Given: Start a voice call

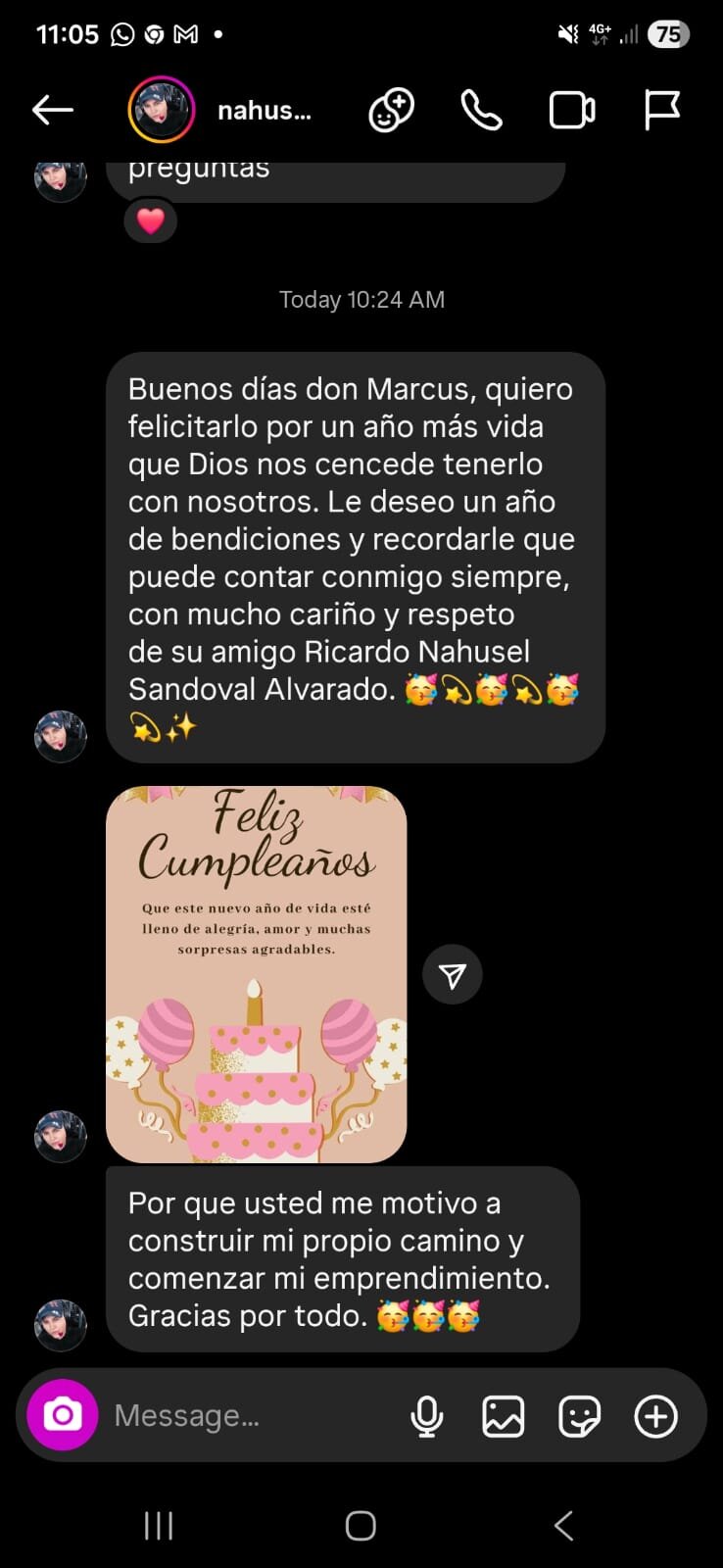Looking at the screenshot, I should 481,111.
